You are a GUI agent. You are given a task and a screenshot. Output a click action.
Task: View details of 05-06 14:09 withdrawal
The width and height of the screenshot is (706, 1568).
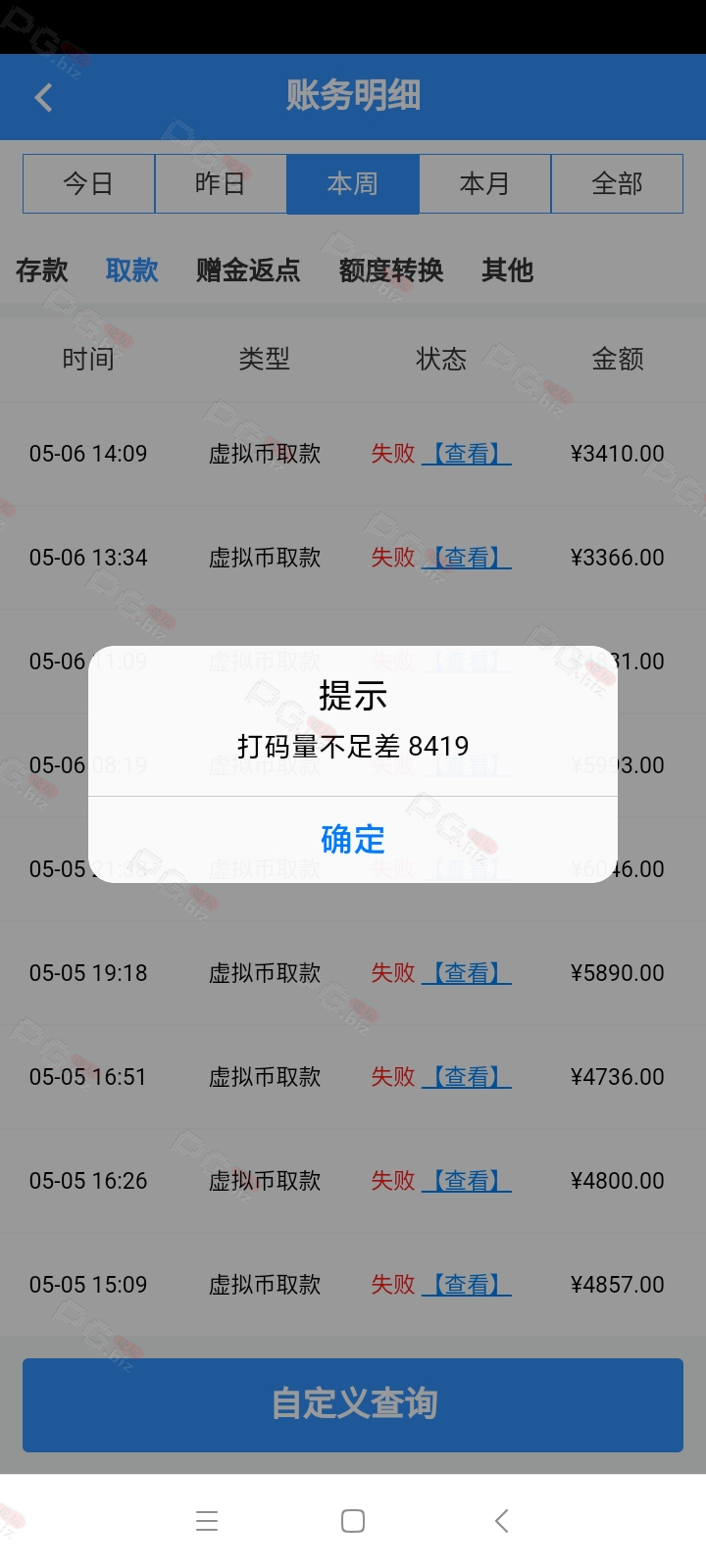(x=467, y=454)
